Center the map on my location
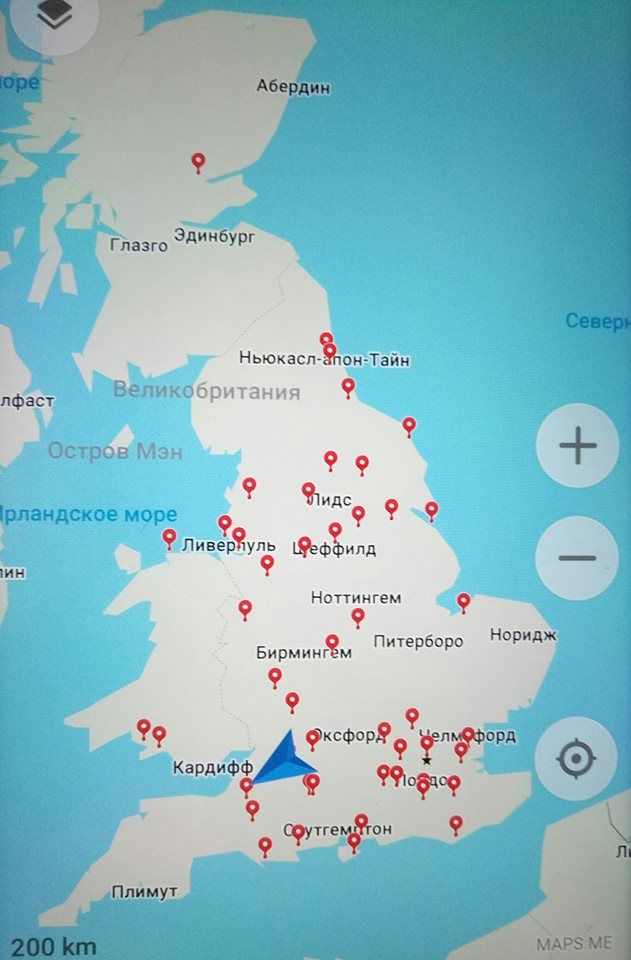 coord(576,760)
